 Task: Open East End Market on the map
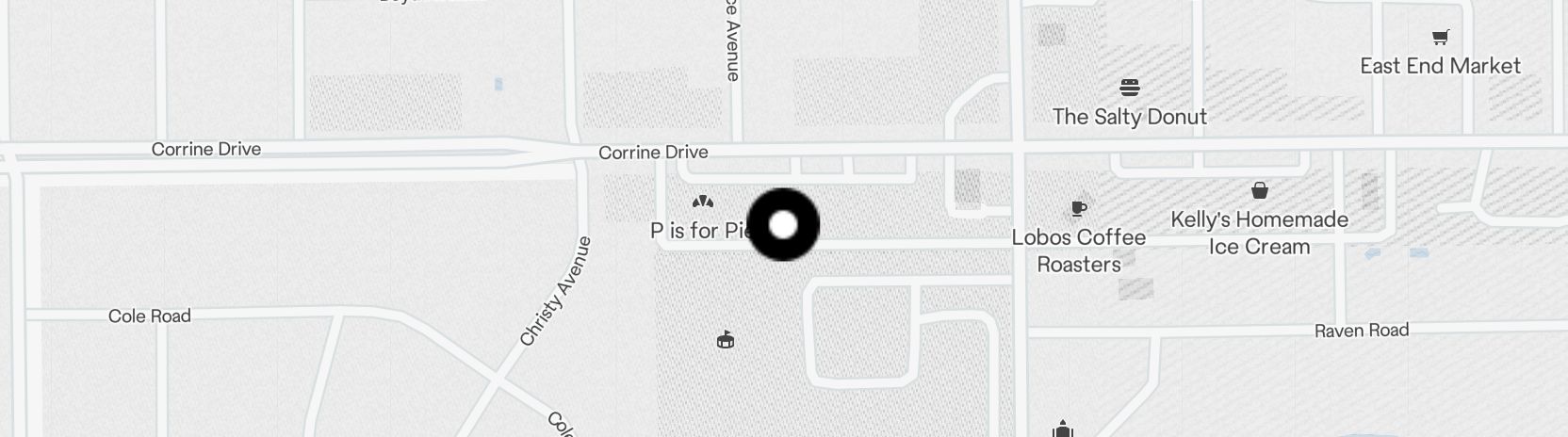1440,39
